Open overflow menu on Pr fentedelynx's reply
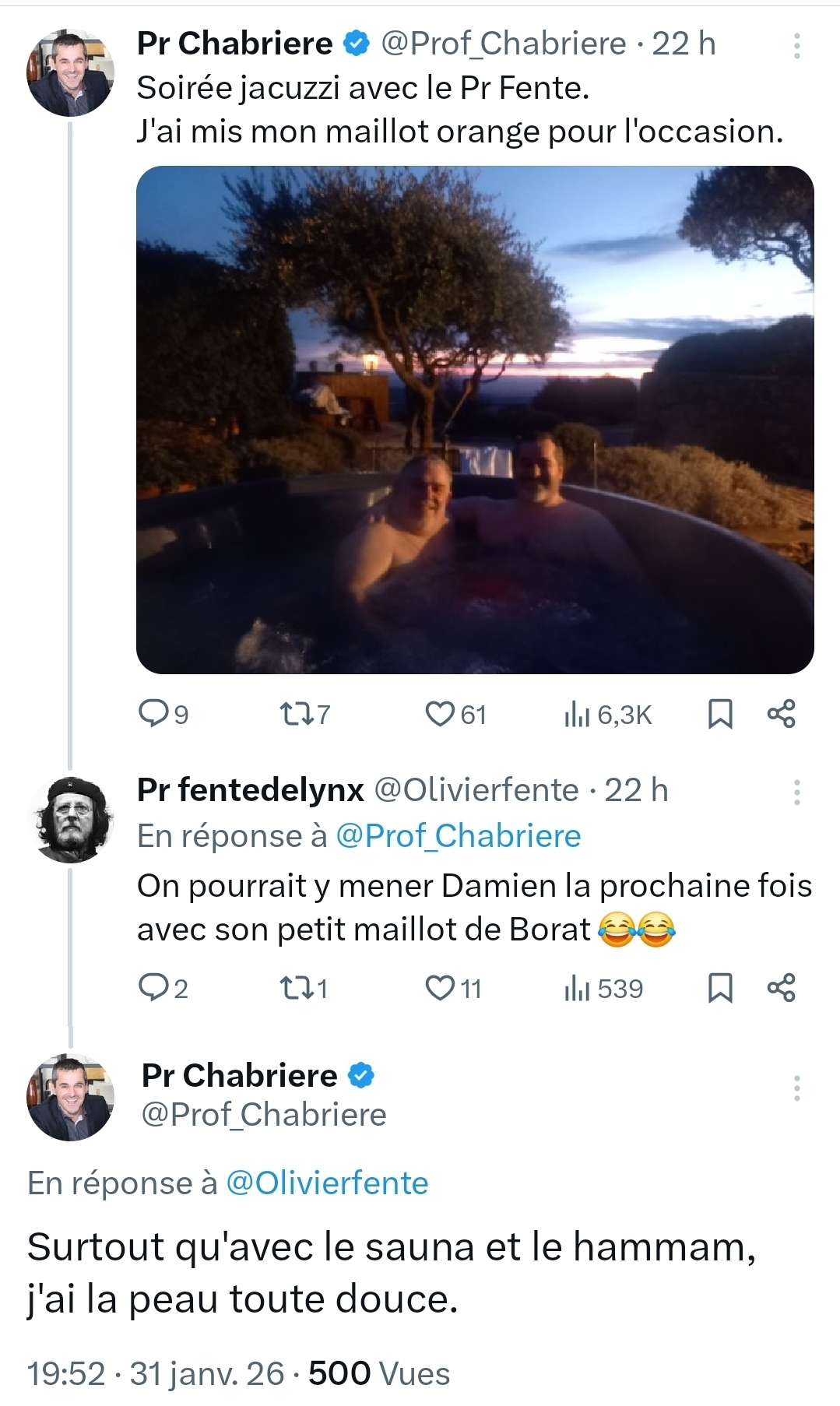The height and width of the screenshot is (1406, 840). coord(796,792)
